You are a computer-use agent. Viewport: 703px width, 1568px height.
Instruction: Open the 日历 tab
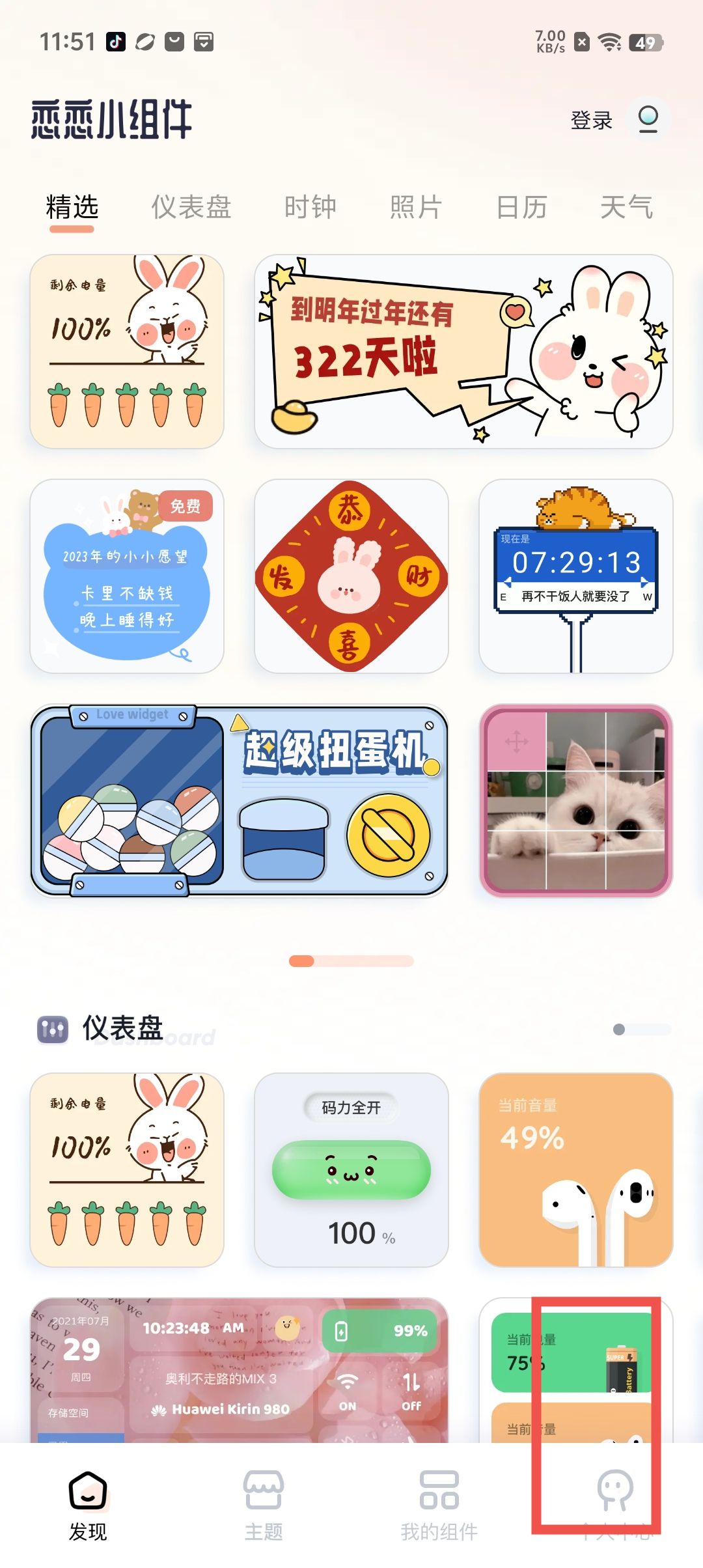point(521,207)
